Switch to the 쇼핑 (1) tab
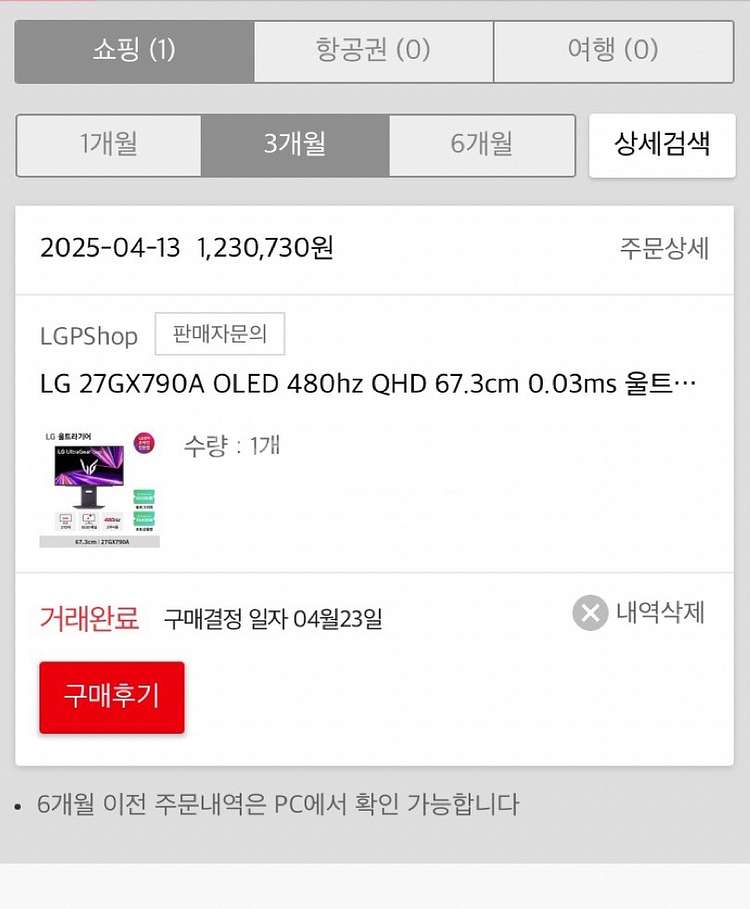The height and width of the screenshot is (909, 750). tap(134, 51)
